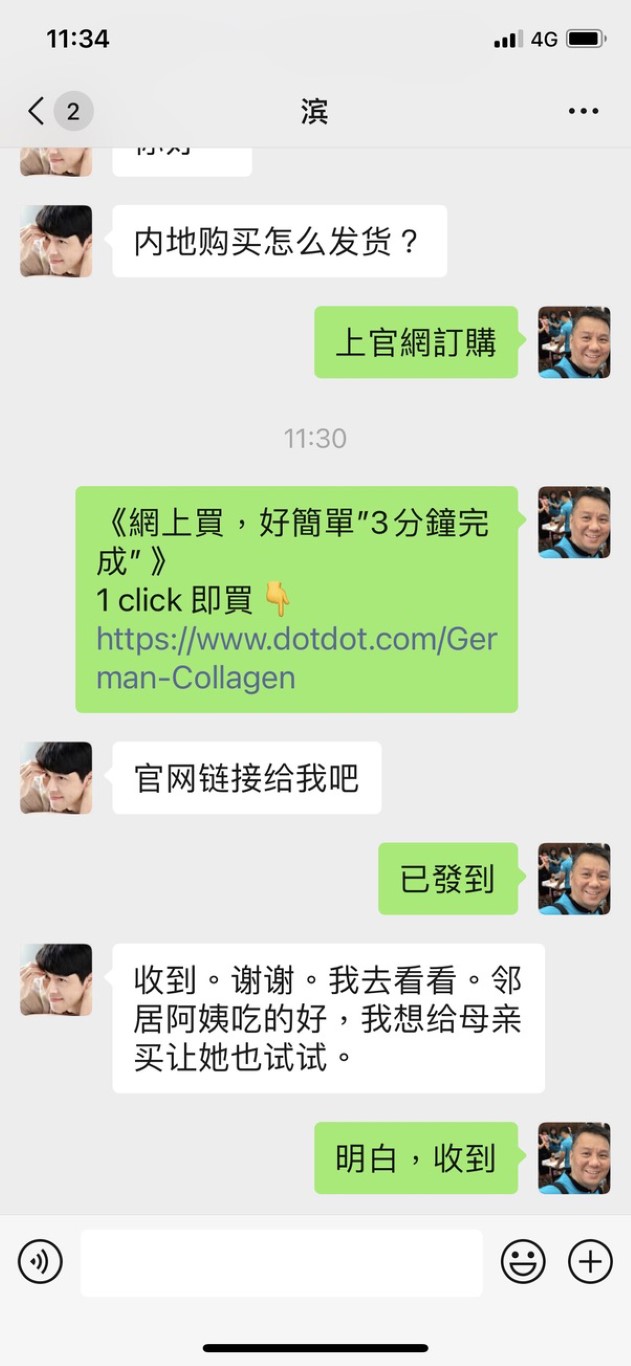Screen dimensions: 631x1366
Task: Open the dotdot.com German-Collagen link
Action: [x=296, y=657]
